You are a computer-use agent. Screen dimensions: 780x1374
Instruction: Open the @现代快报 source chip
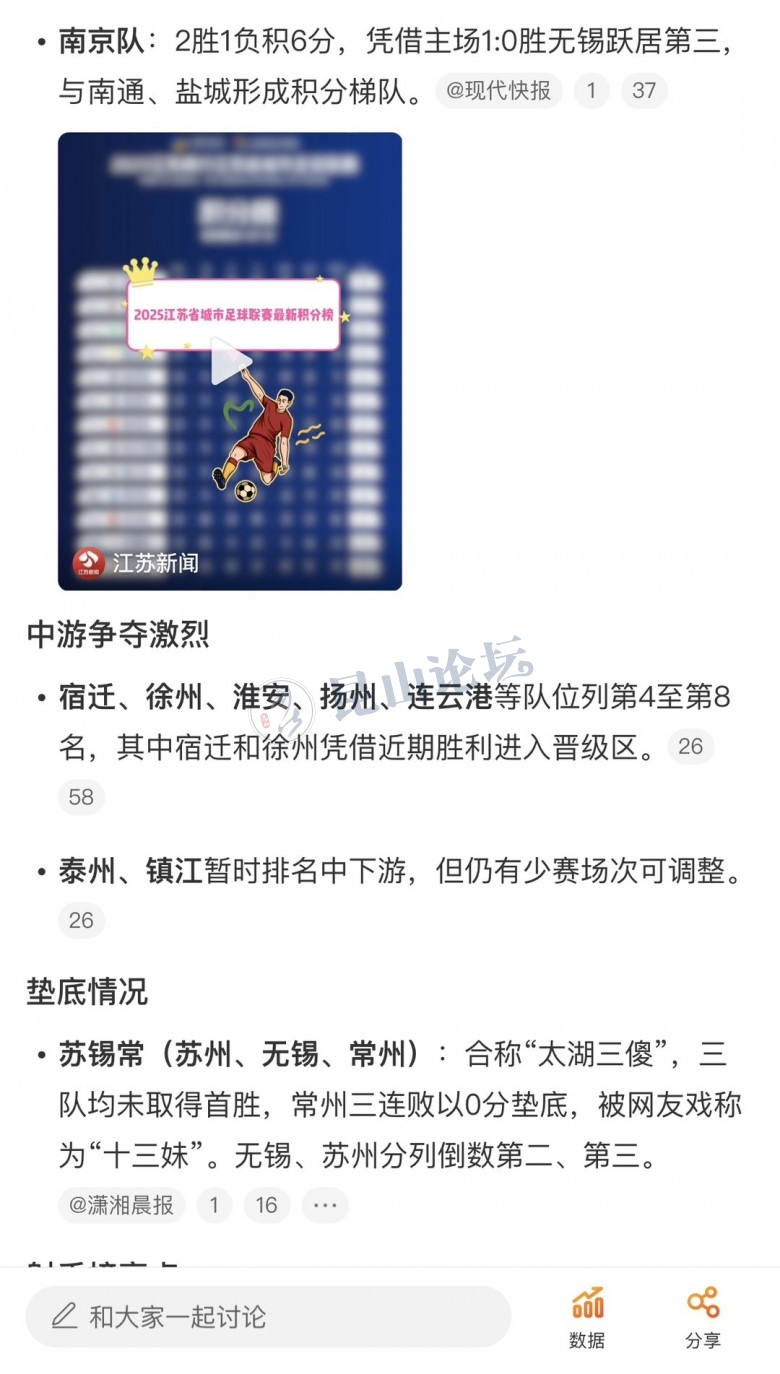point(499,91)
